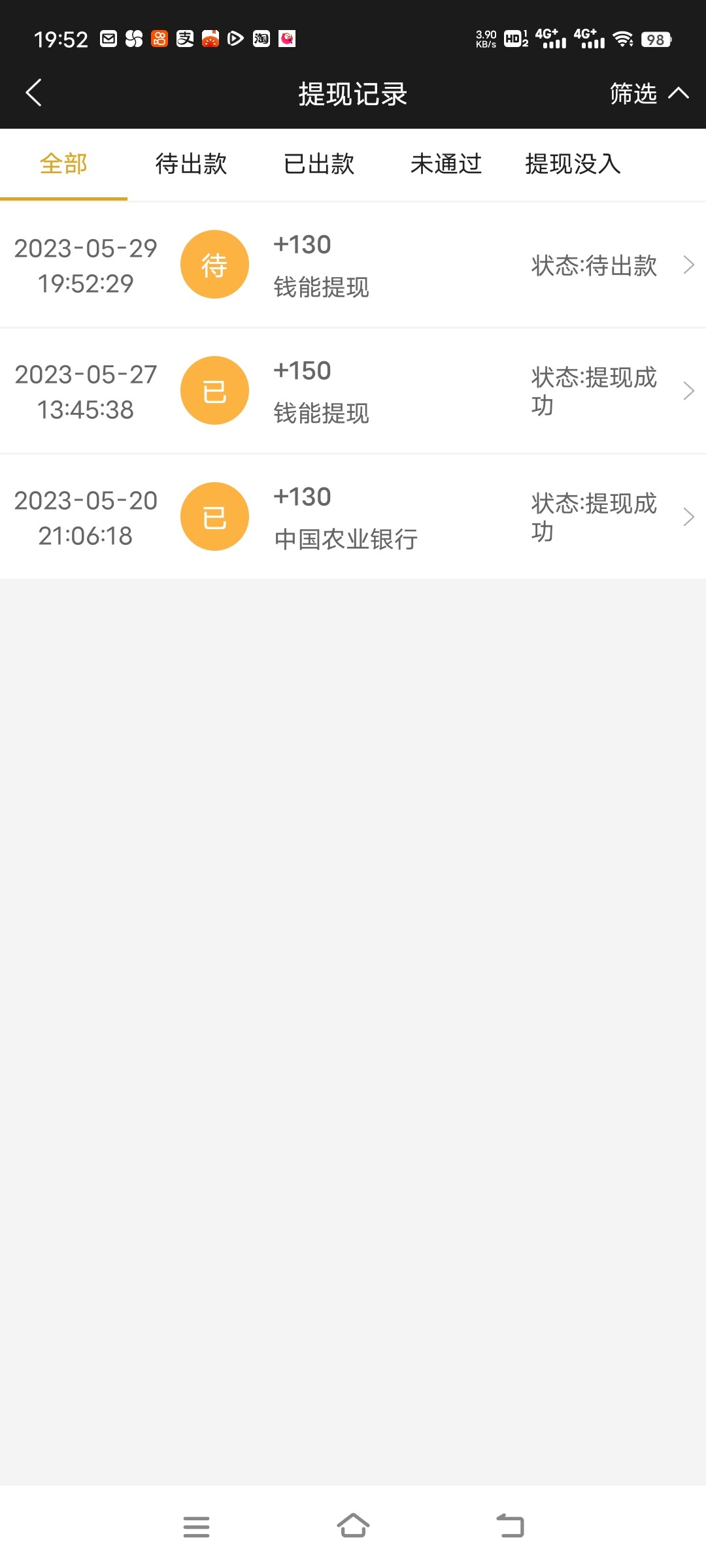Switch to the 提现没入 tab
The height and width of the screenshot is (1568, 706).
pos(572,165)
